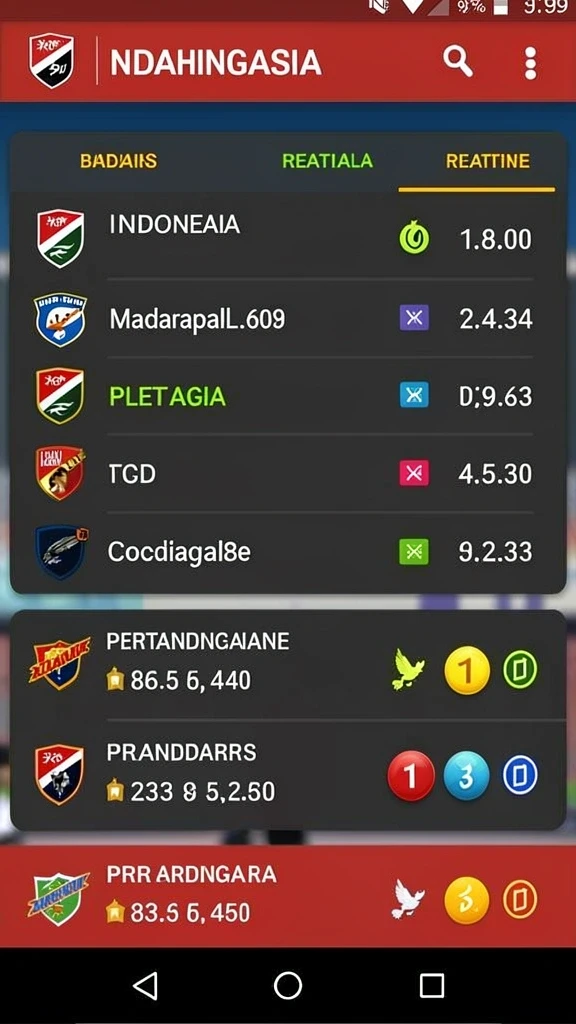Open the INDONEAIA row
The width and height of the screenshot is (576, 1024).
click(288, 239)
